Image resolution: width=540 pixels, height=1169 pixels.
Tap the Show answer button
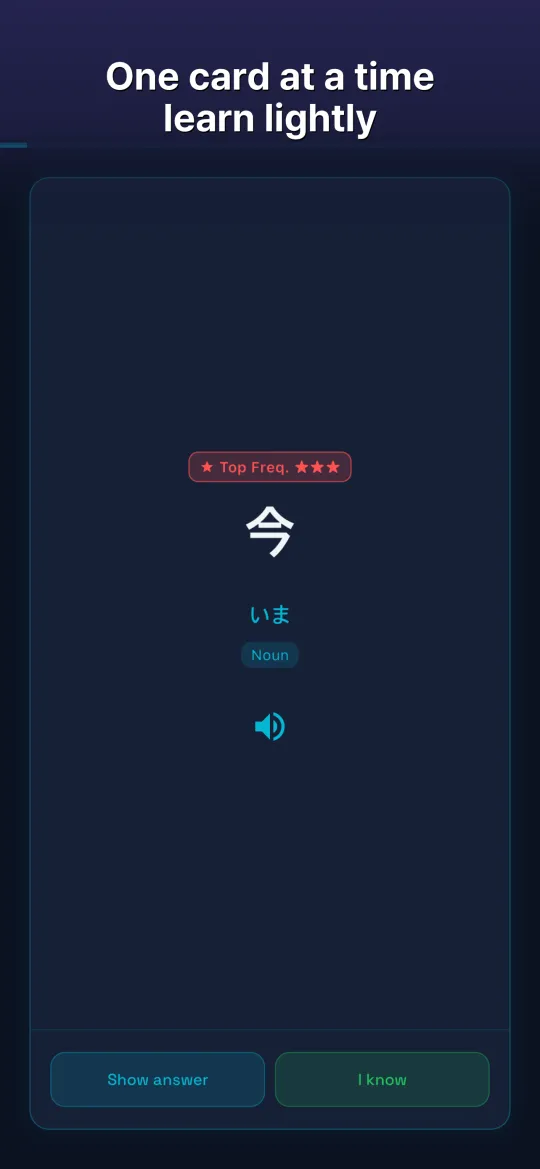pyautogui.click(x=157, y=1079)
